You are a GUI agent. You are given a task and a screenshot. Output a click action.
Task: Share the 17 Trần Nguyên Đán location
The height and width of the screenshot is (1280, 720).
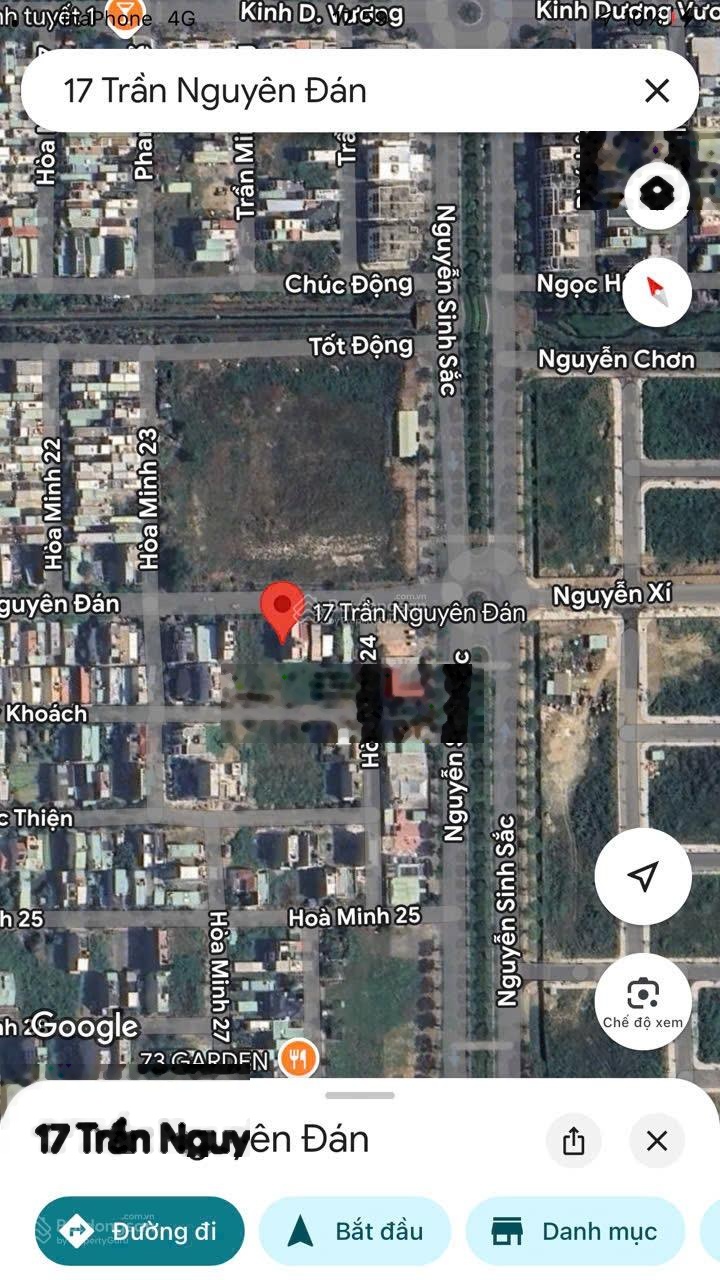pos(573,1141)
